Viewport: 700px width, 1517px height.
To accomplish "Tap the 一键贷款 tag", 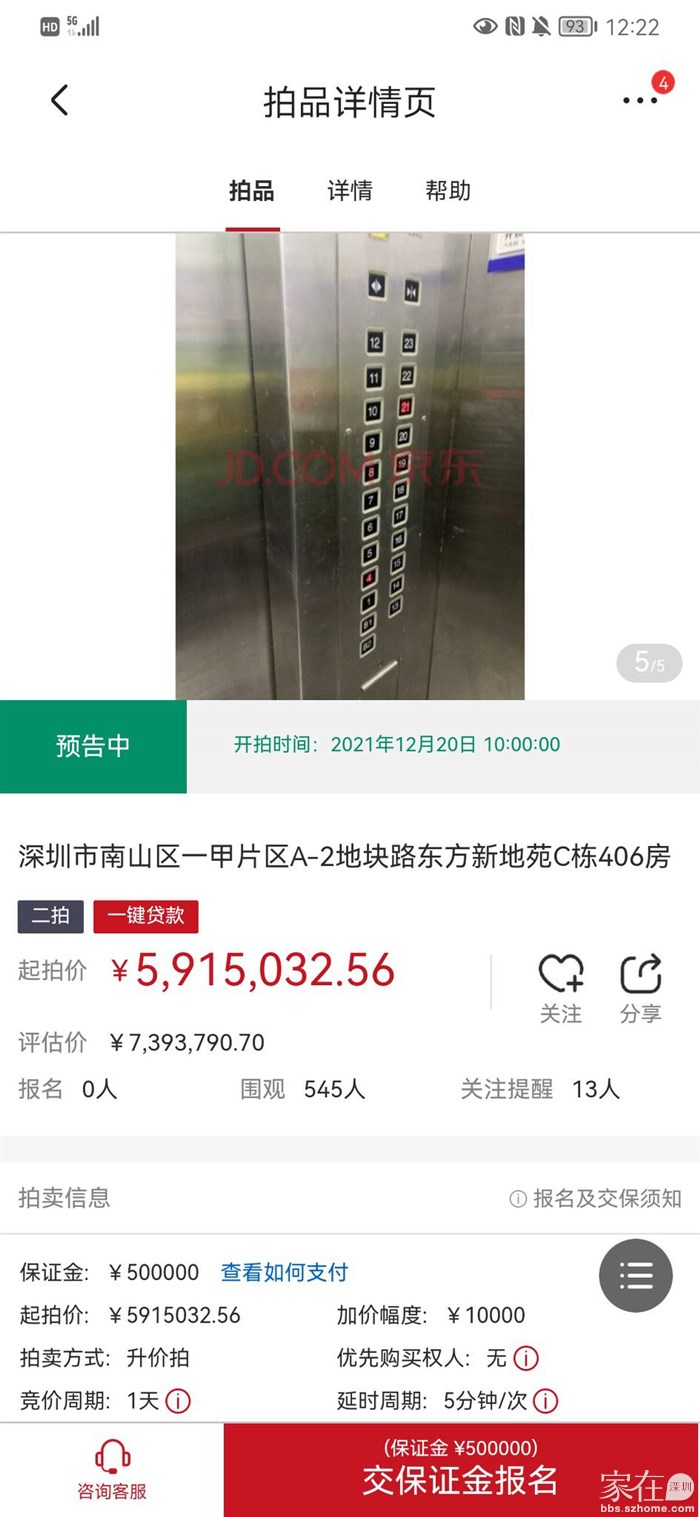I will 146,916.
